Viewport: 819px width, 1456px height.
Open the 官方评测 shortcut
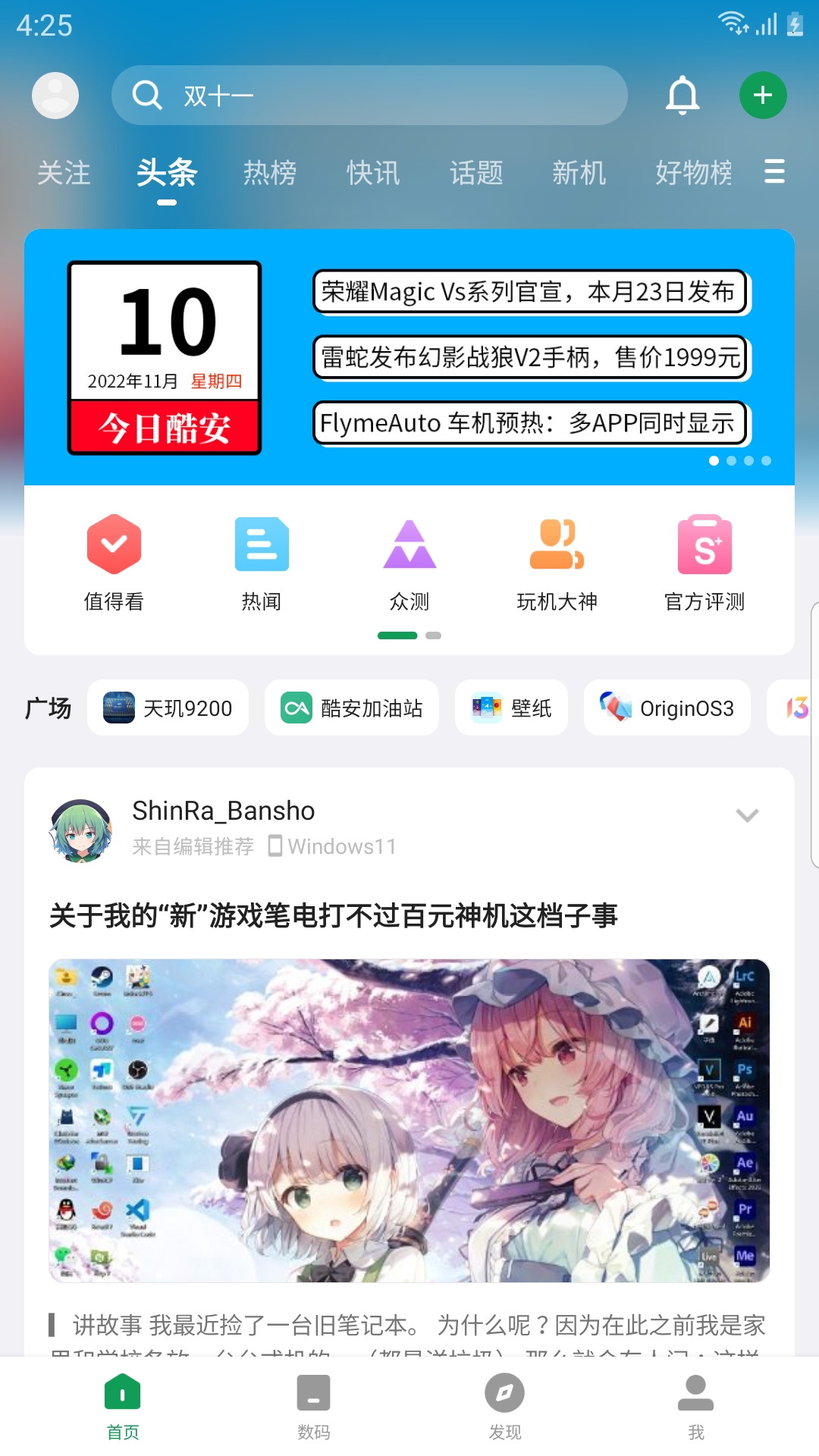pos(704,563)
